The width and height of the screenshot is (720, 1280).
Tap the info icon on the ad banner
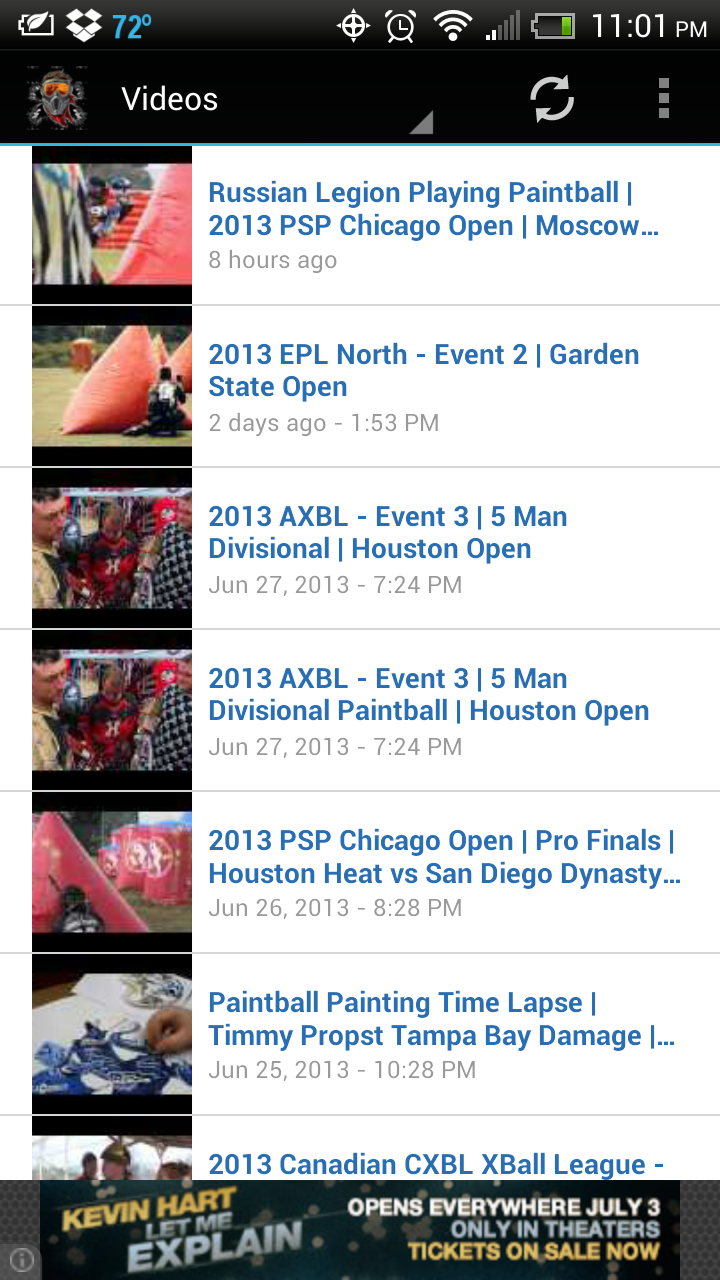[20, 1259]
